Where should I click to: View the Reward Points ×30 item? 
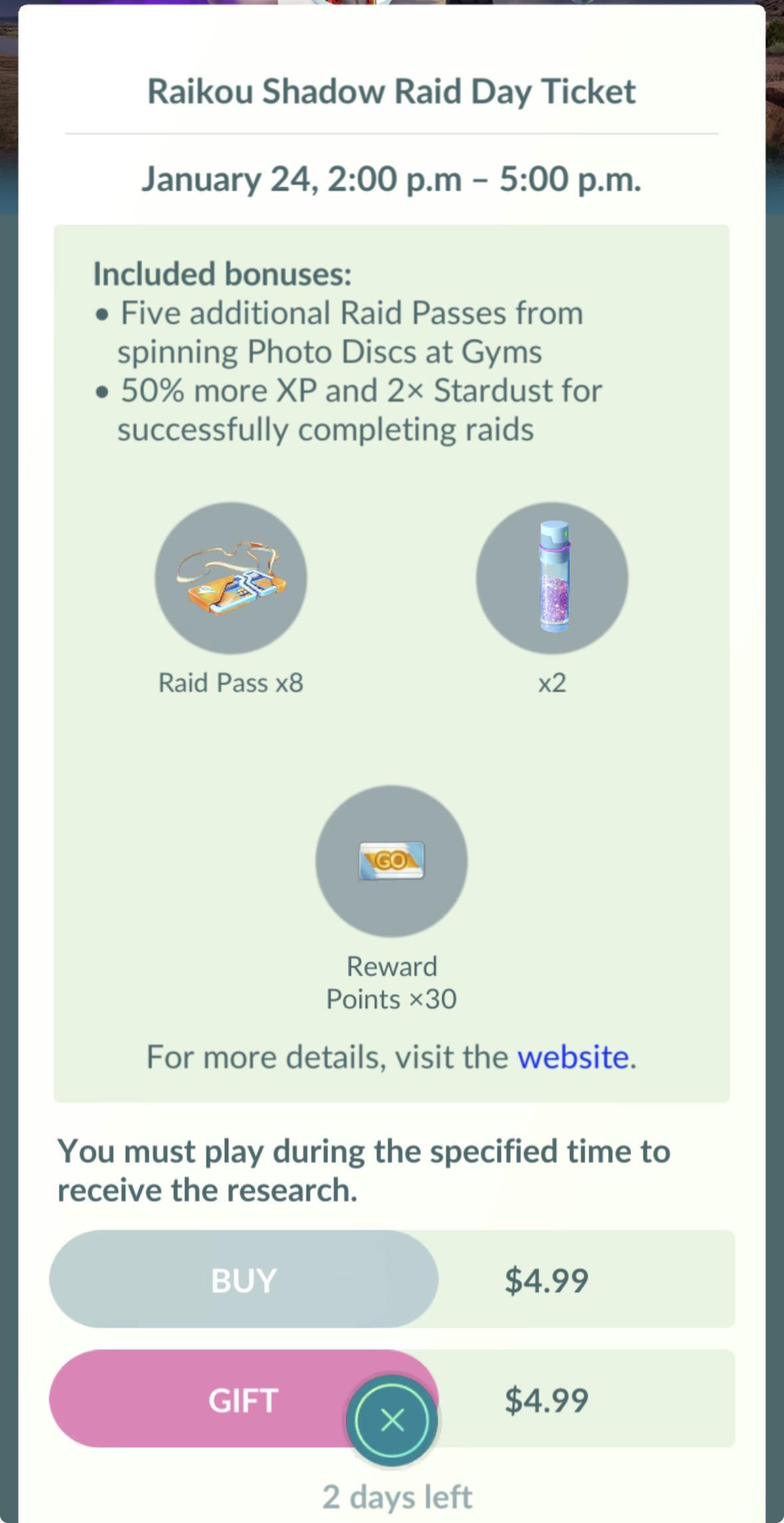pos(391,861)
